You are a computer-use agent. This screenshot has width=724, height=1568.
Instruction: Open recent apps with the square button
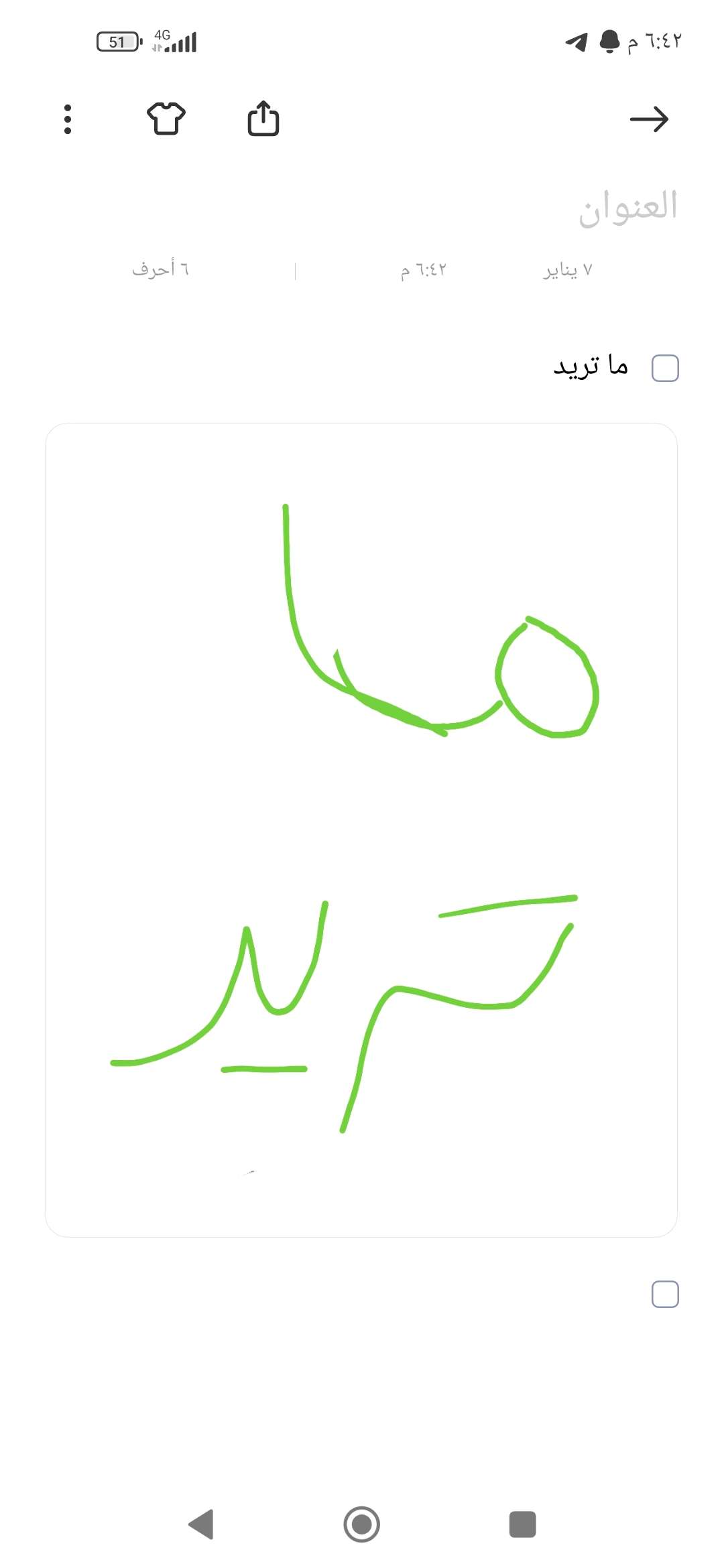tap(522, 1524)
